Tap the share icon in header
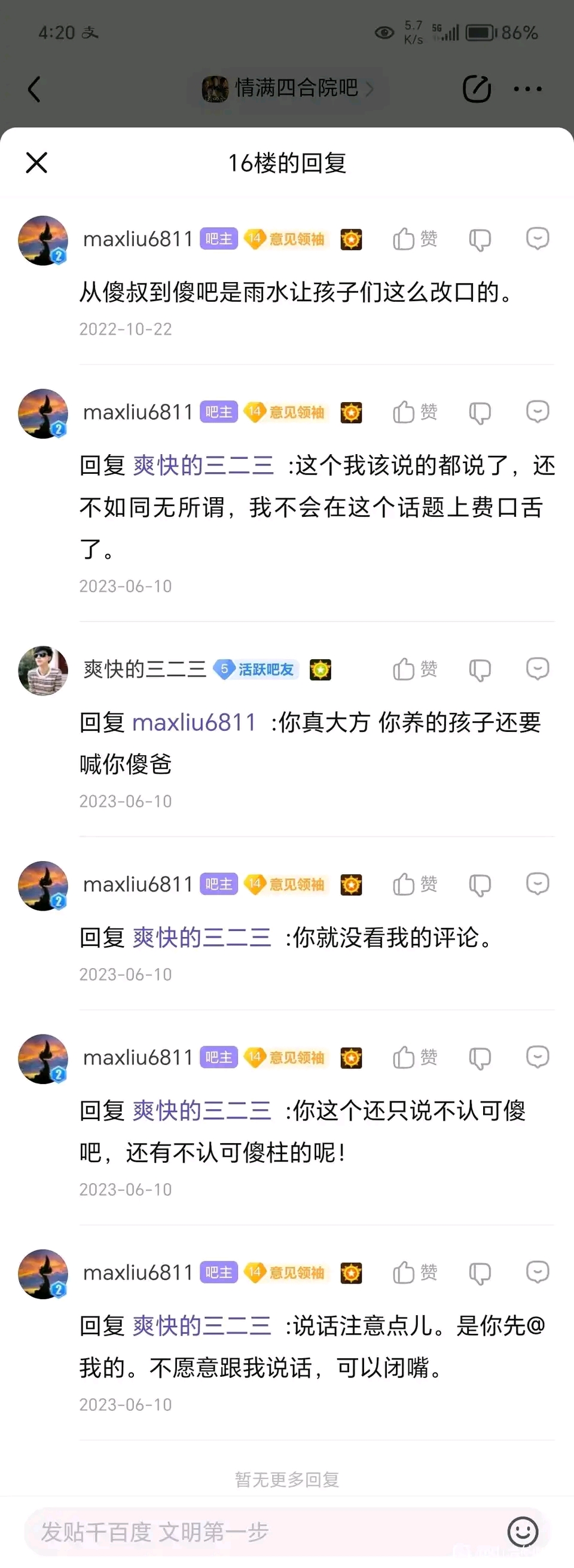Screen dimensions: 574x1568 click(477, 89)
